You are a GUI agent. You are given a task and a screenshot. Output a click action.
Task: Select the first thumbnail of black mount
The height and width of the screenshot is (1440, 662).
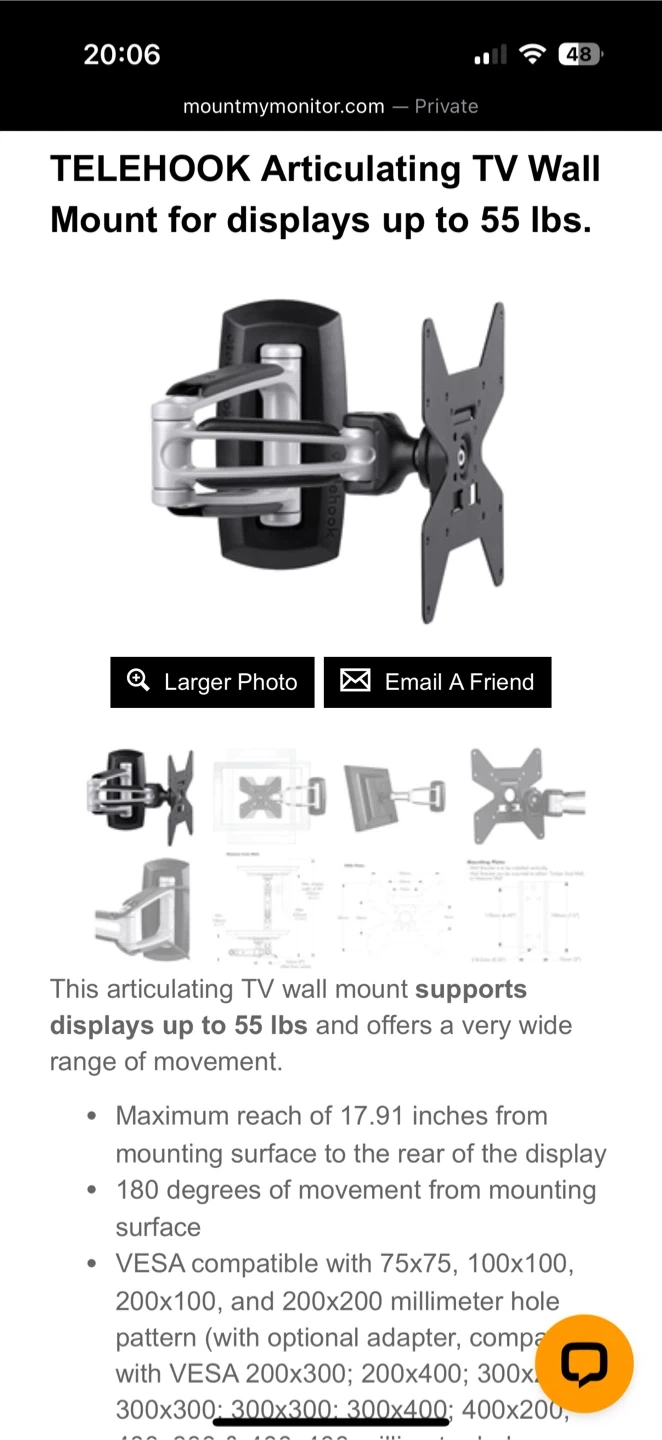(140, 798)
